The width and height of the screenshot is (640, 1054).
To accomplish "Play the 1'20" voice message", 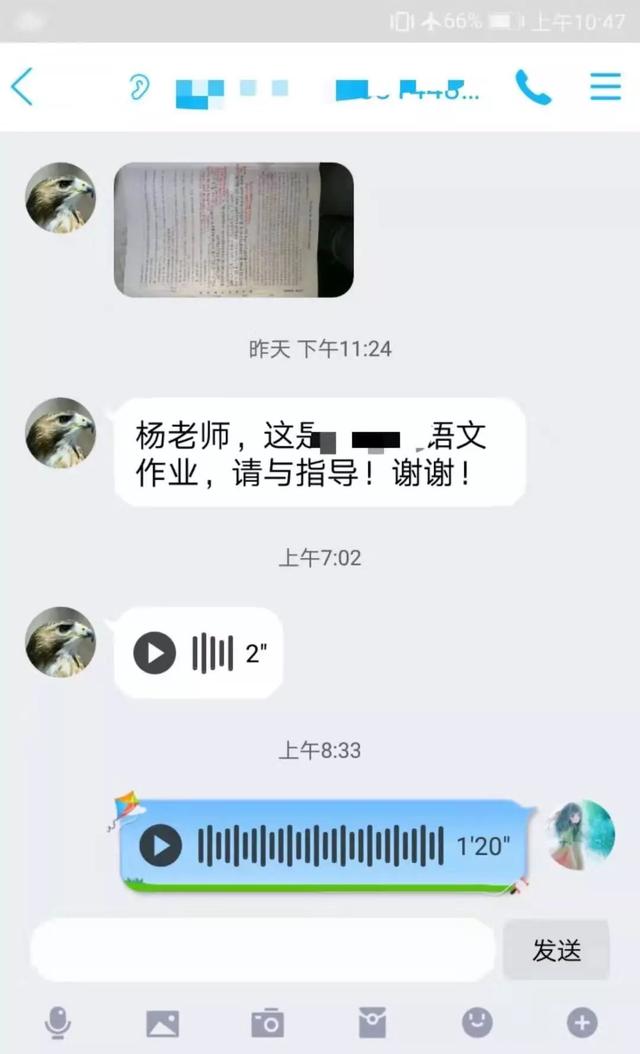I will tap(161, 846).
